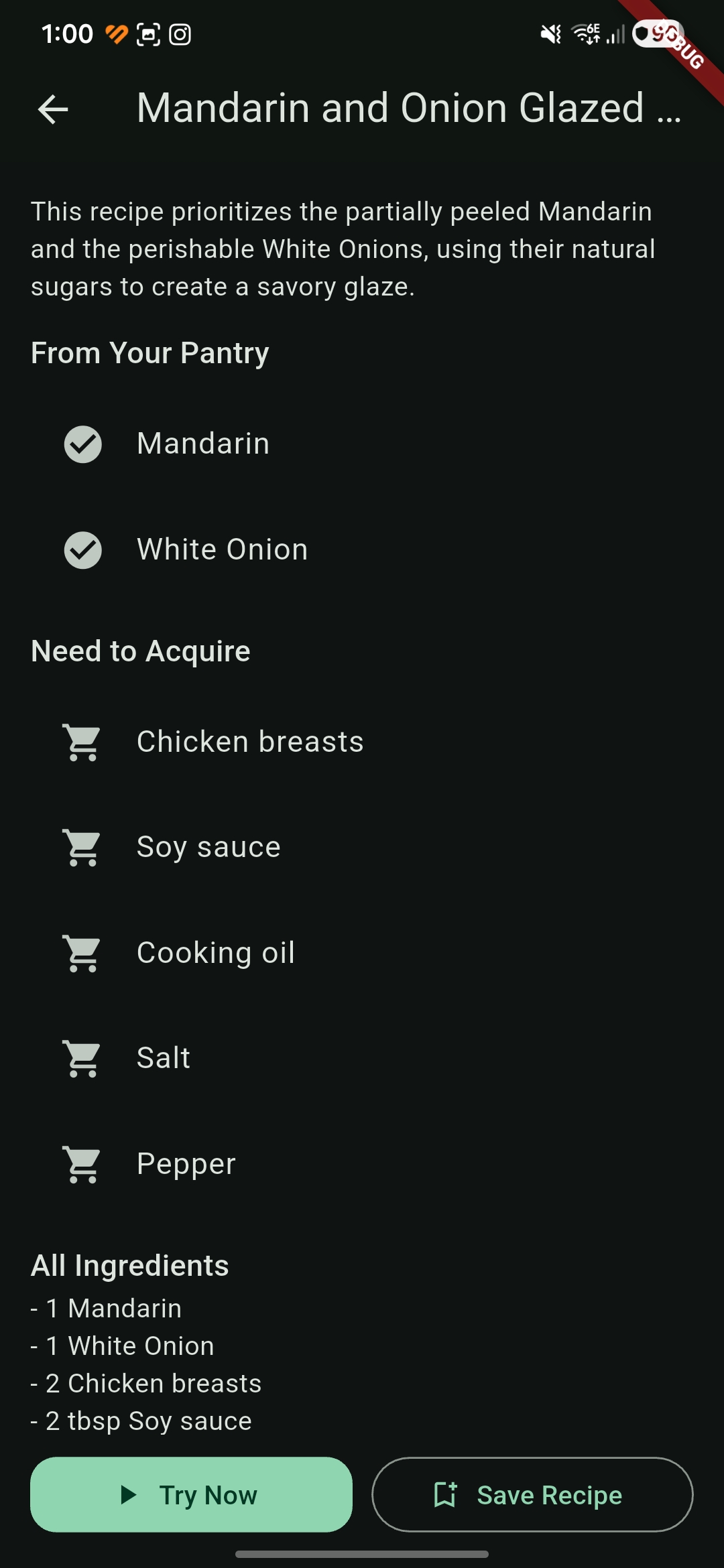724x1568 pixels.
Task: Save this recipe
Action: pos(532,1494)
